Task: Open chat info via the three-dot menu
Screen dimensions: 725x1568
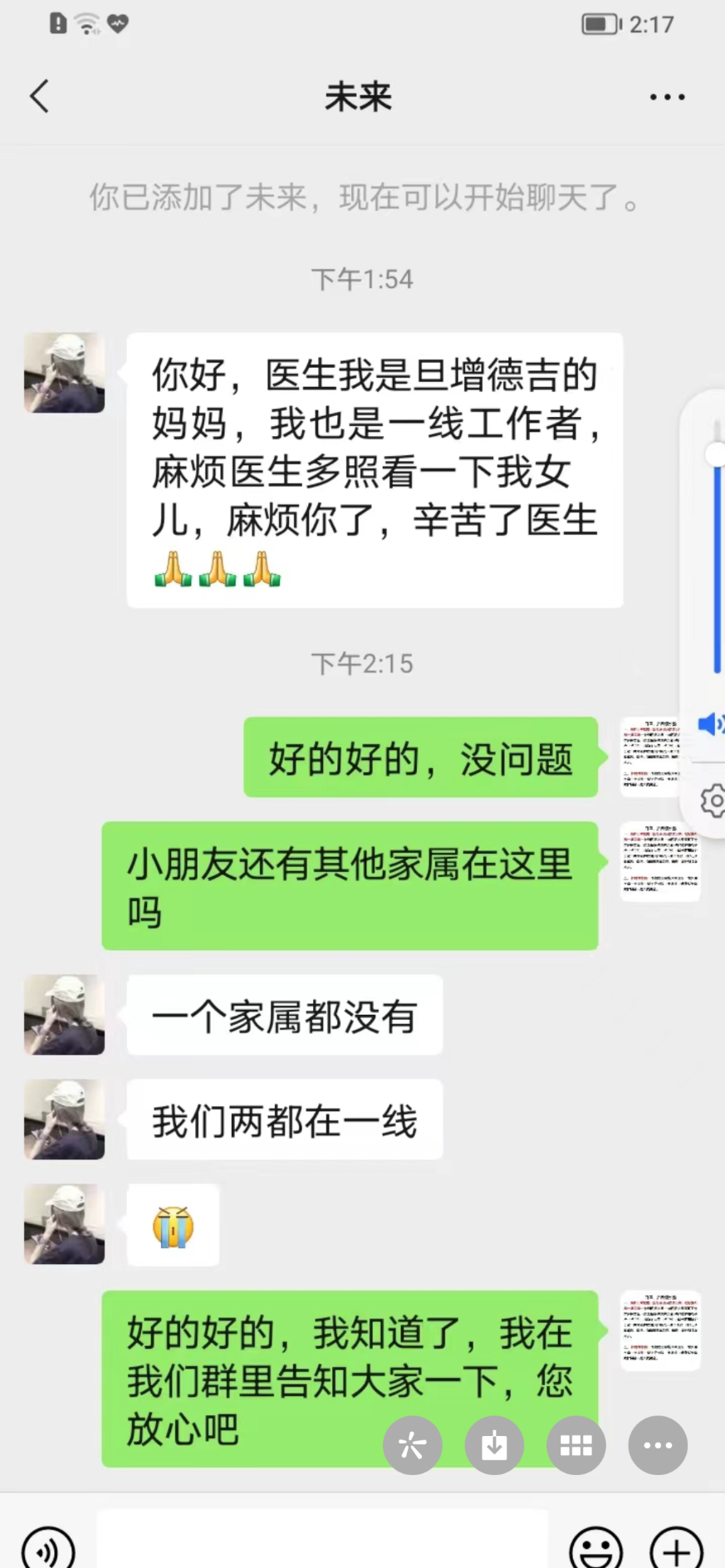Action: tap(667, 97)
